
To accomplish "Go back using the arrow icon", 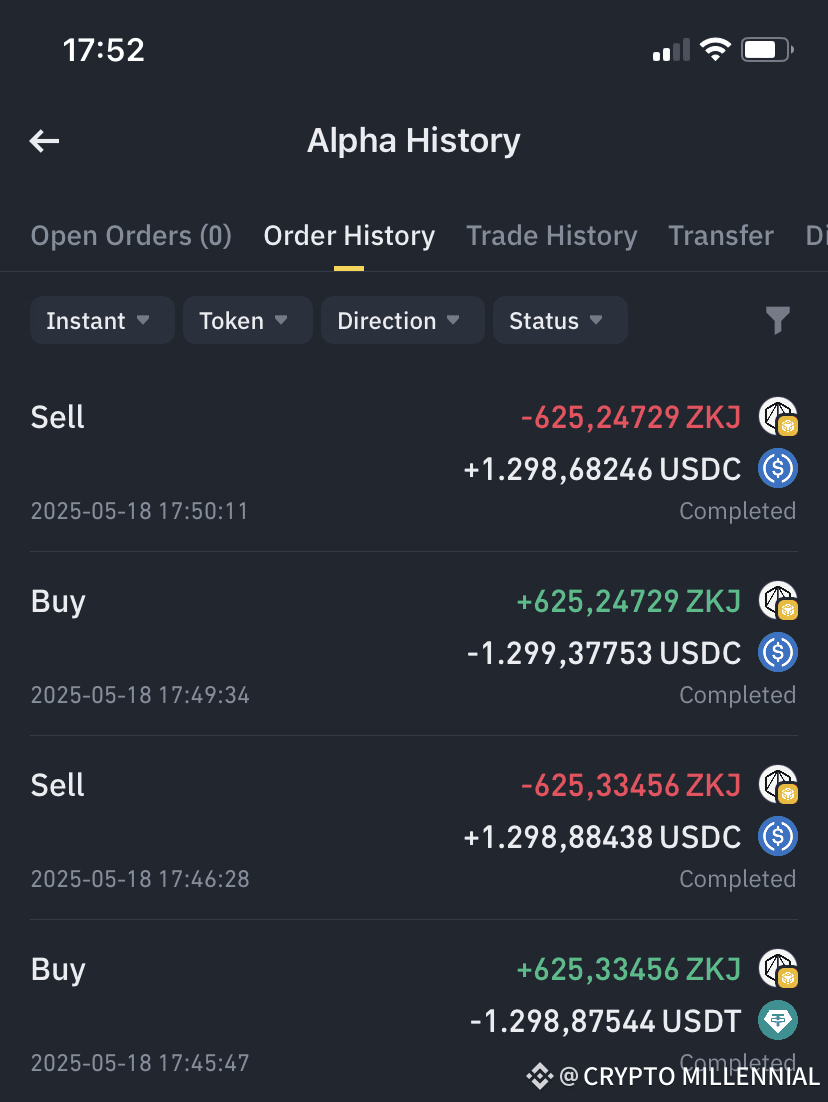I will click(x=45, y=141).
